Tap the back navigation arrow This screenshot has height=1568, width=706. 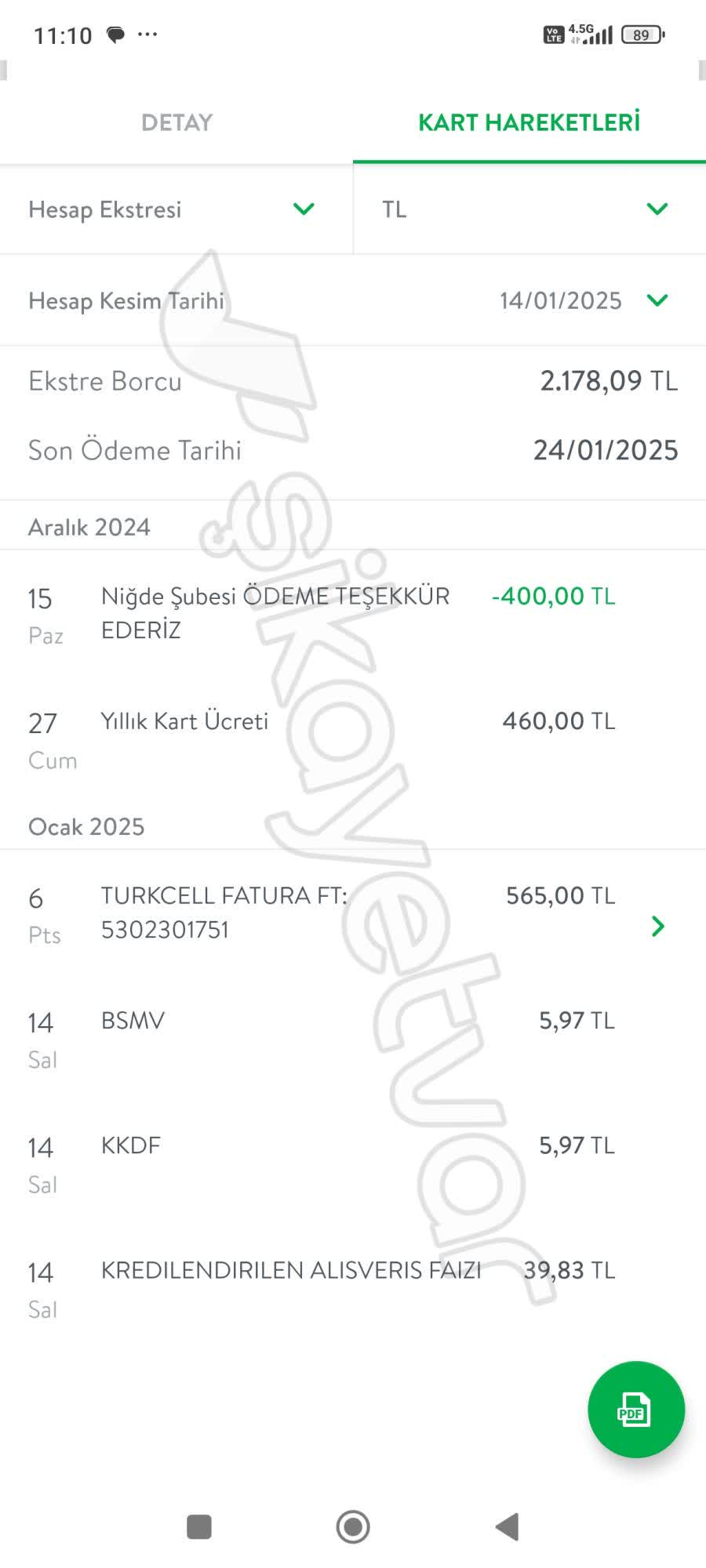[506, 1527]
